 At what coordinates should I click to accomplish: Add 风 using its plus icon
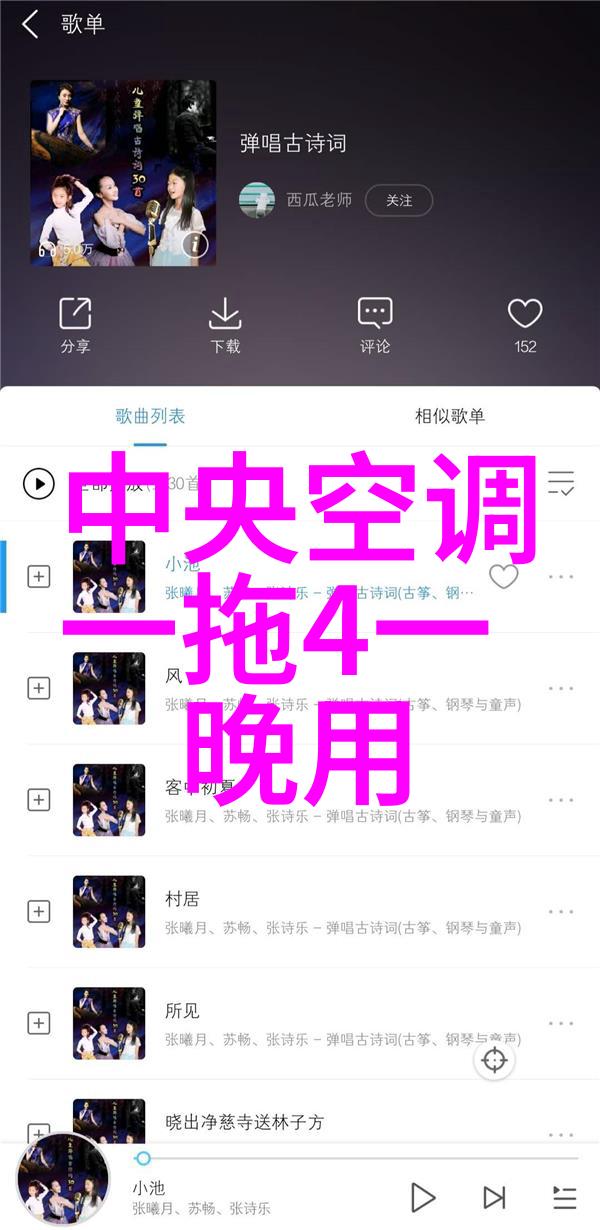pyautogui.click(x=39, y=688)
